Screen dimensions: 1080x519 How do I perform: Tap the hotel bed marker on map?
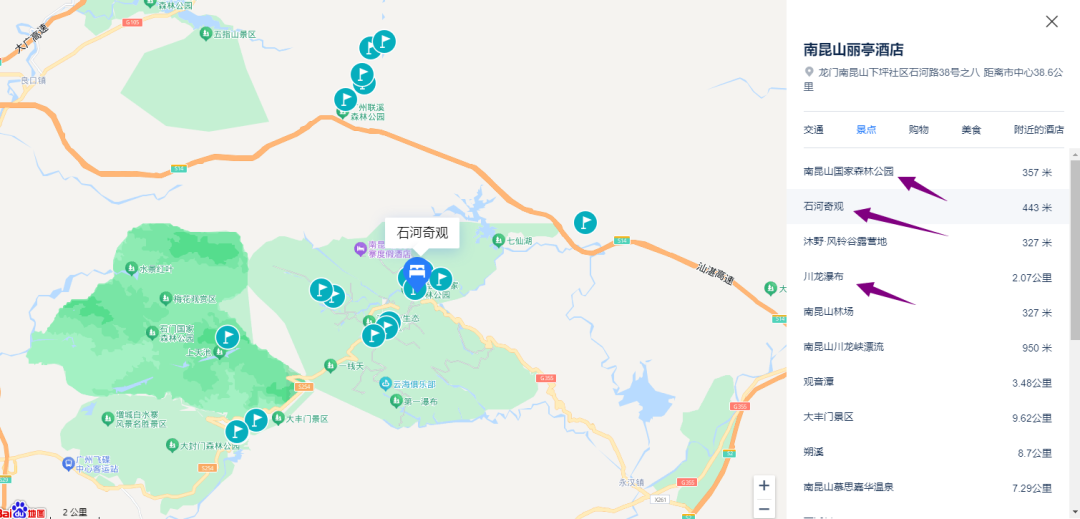click(416, 273)
